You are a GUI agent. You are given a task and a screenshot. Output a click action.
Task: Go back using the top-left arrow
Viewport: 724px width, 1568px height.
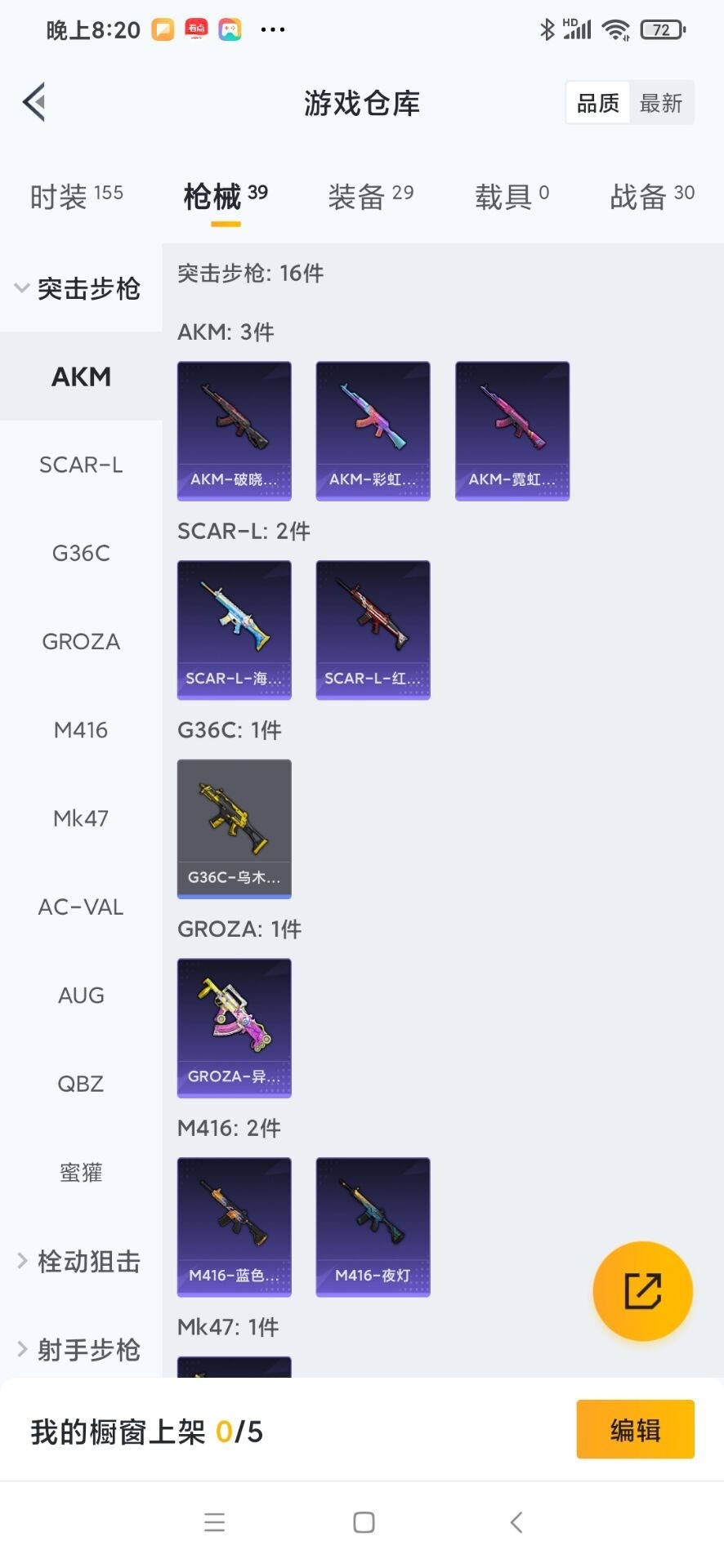34,103
